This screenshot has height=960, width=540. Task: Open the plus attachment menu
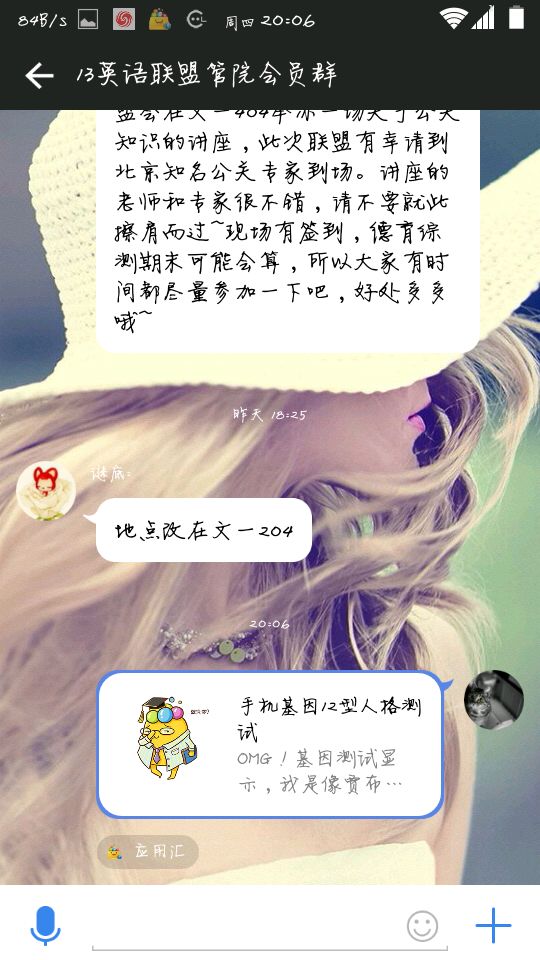(493, 925)
